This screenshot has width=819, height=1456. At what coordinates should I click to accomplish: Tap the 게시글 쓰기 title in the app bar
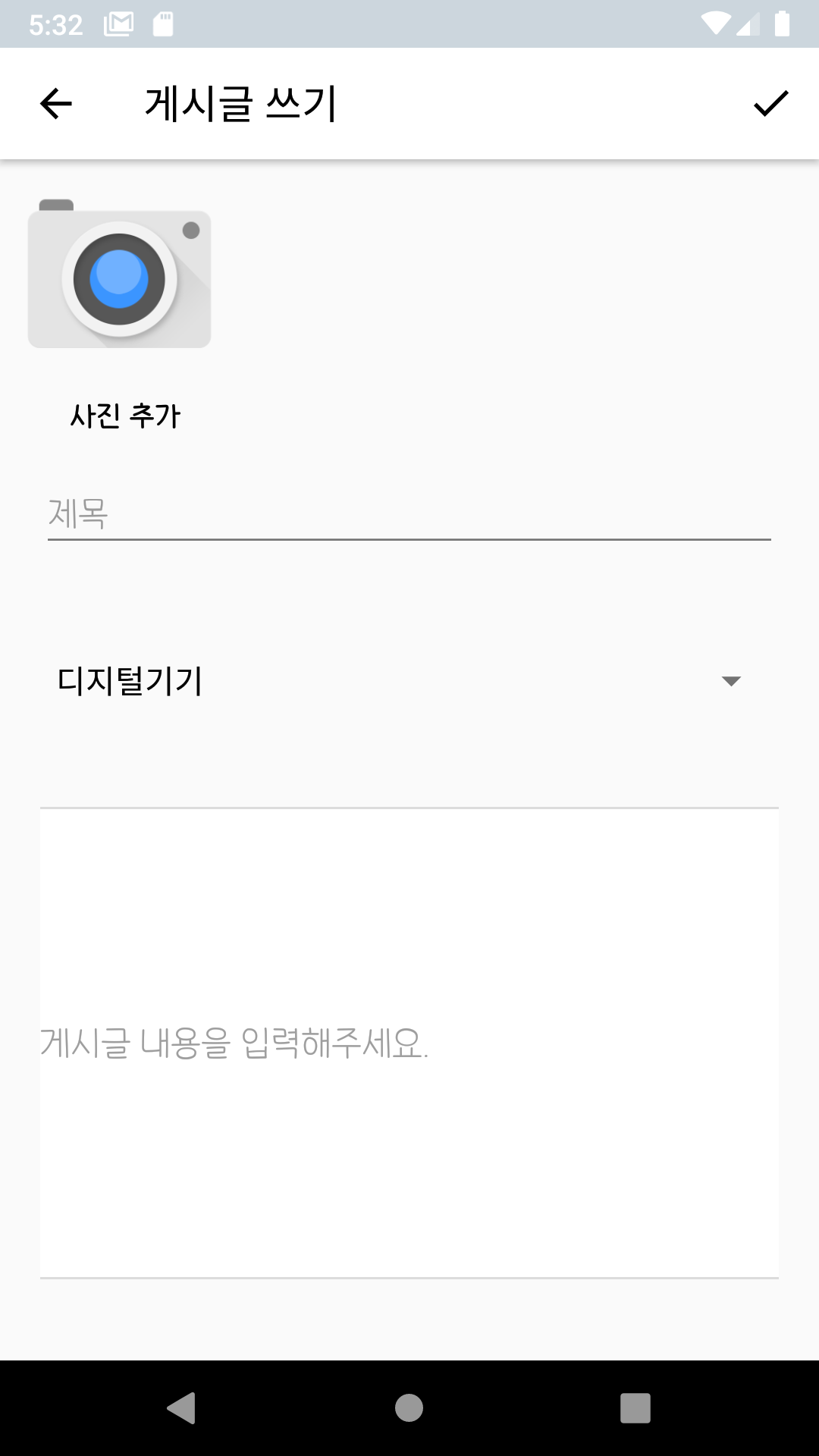[239, 104]
